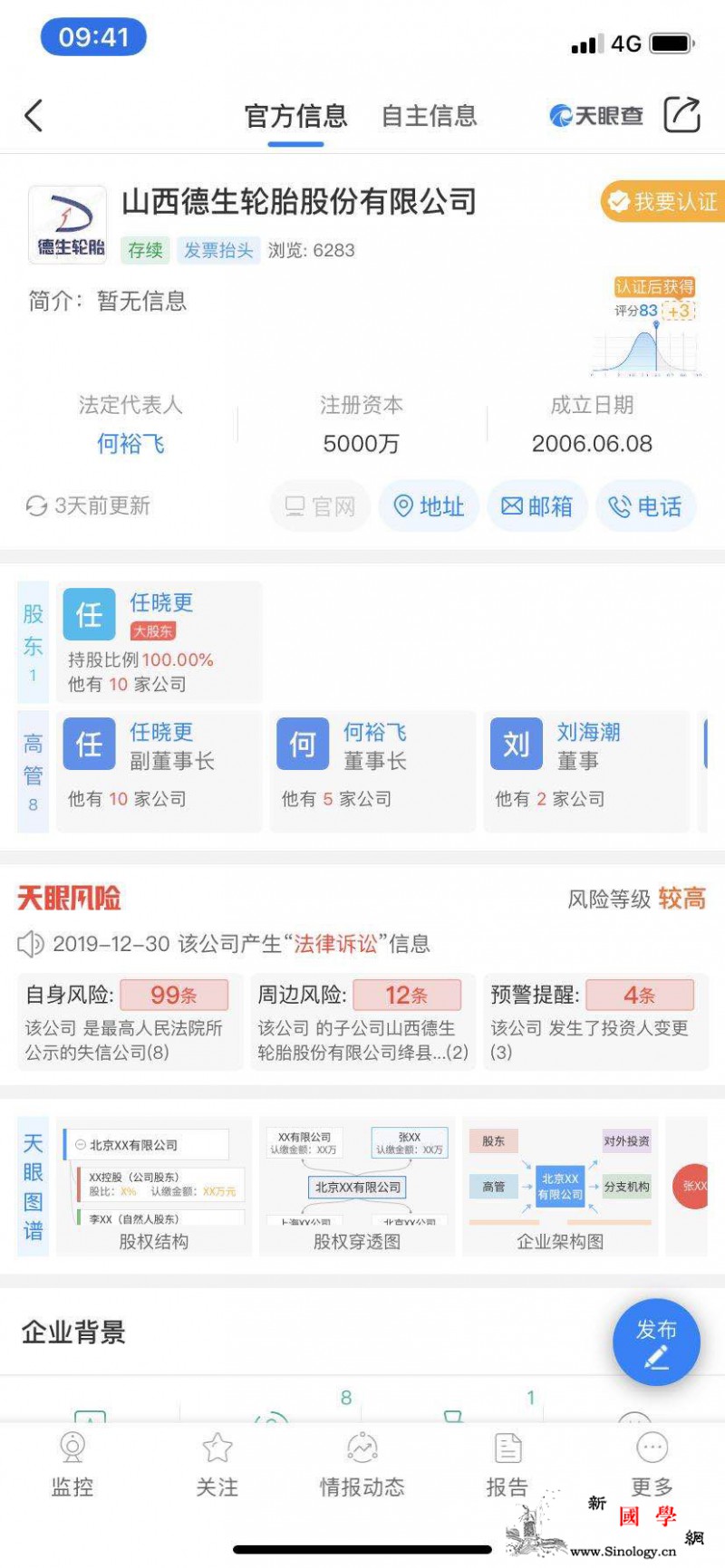Viewport: 725px width, 1568px height.
Task: Tap the 电话 phone icon
Action: tap(646, 506)
